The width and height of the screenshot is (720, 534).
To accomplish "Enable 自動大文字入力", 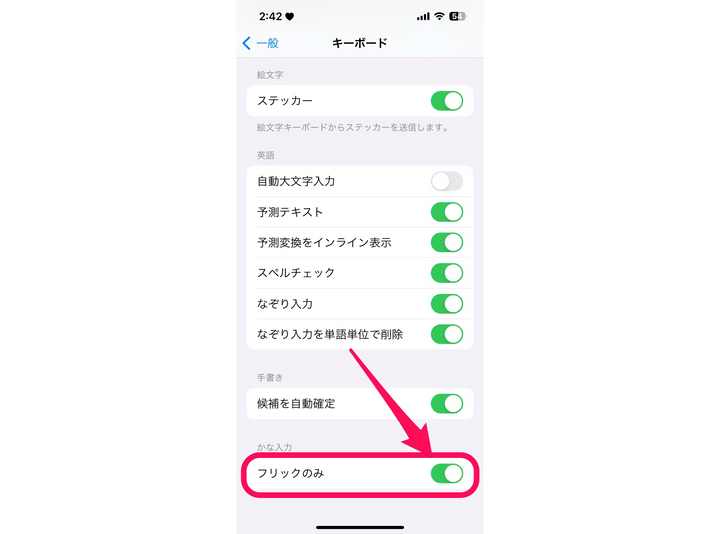I will (x=446, y=181).
